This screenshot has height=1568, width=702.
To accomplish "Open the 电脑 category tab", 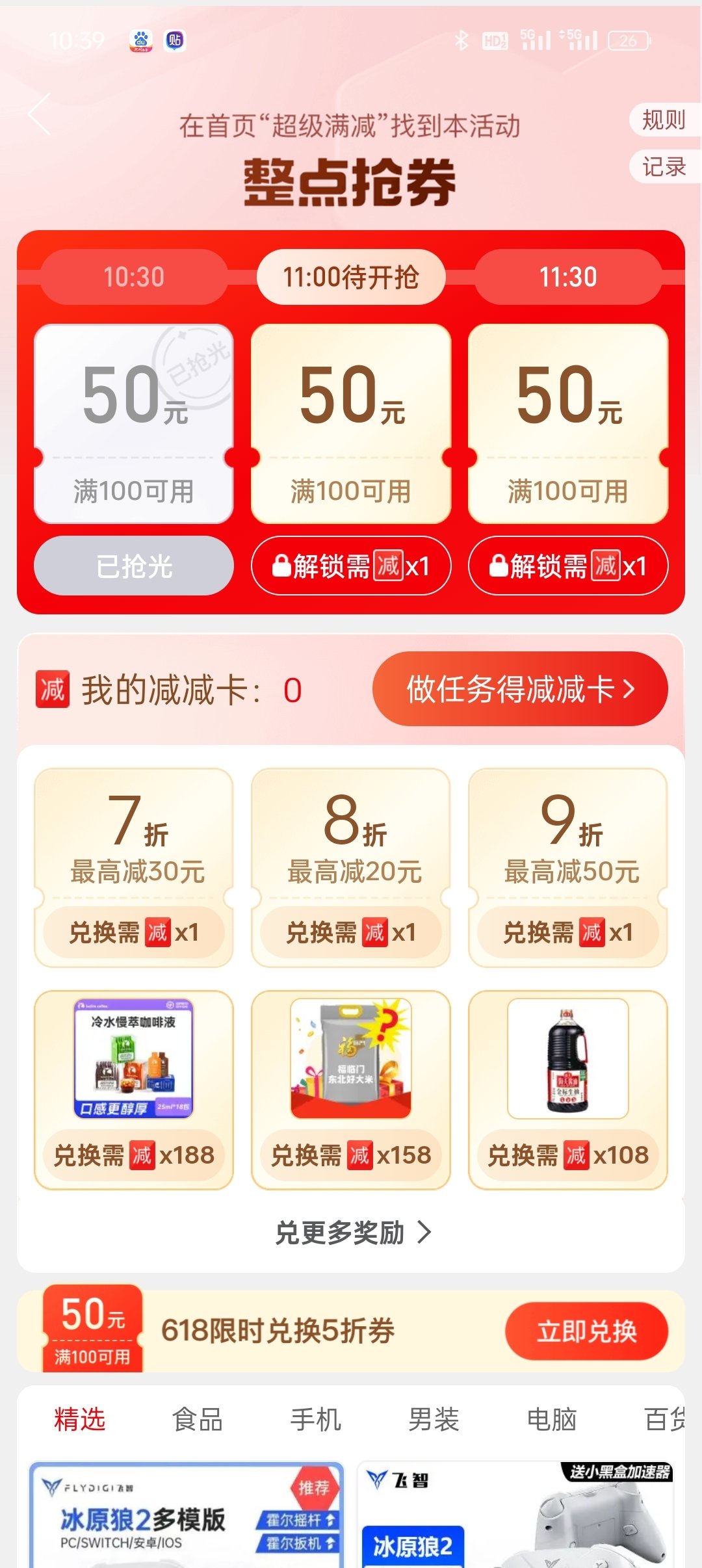I will [552, 1420].
